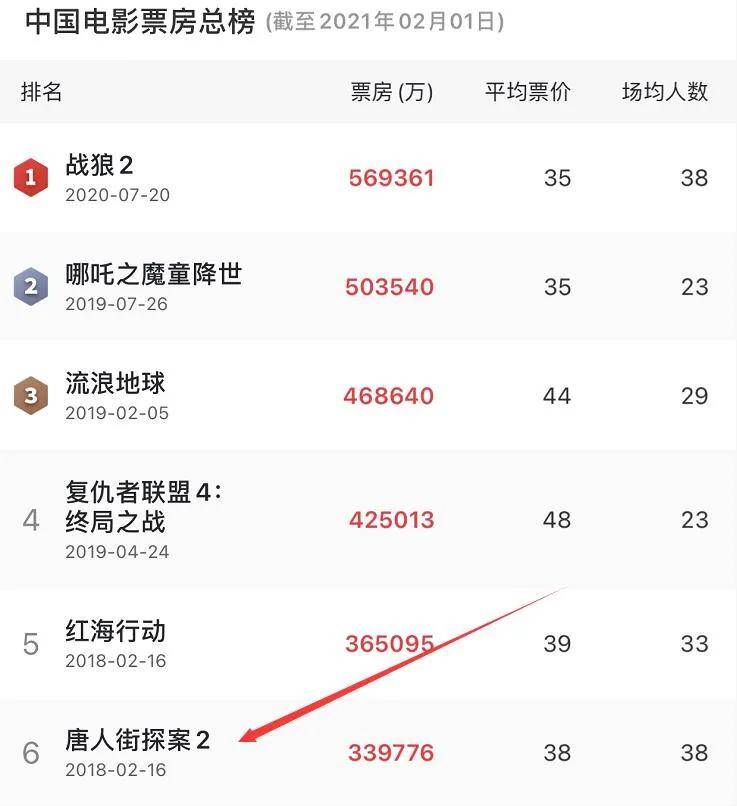
Task: Open 复仇者联盟4:终局之战 entry
Action: click(x=143, y=507)
